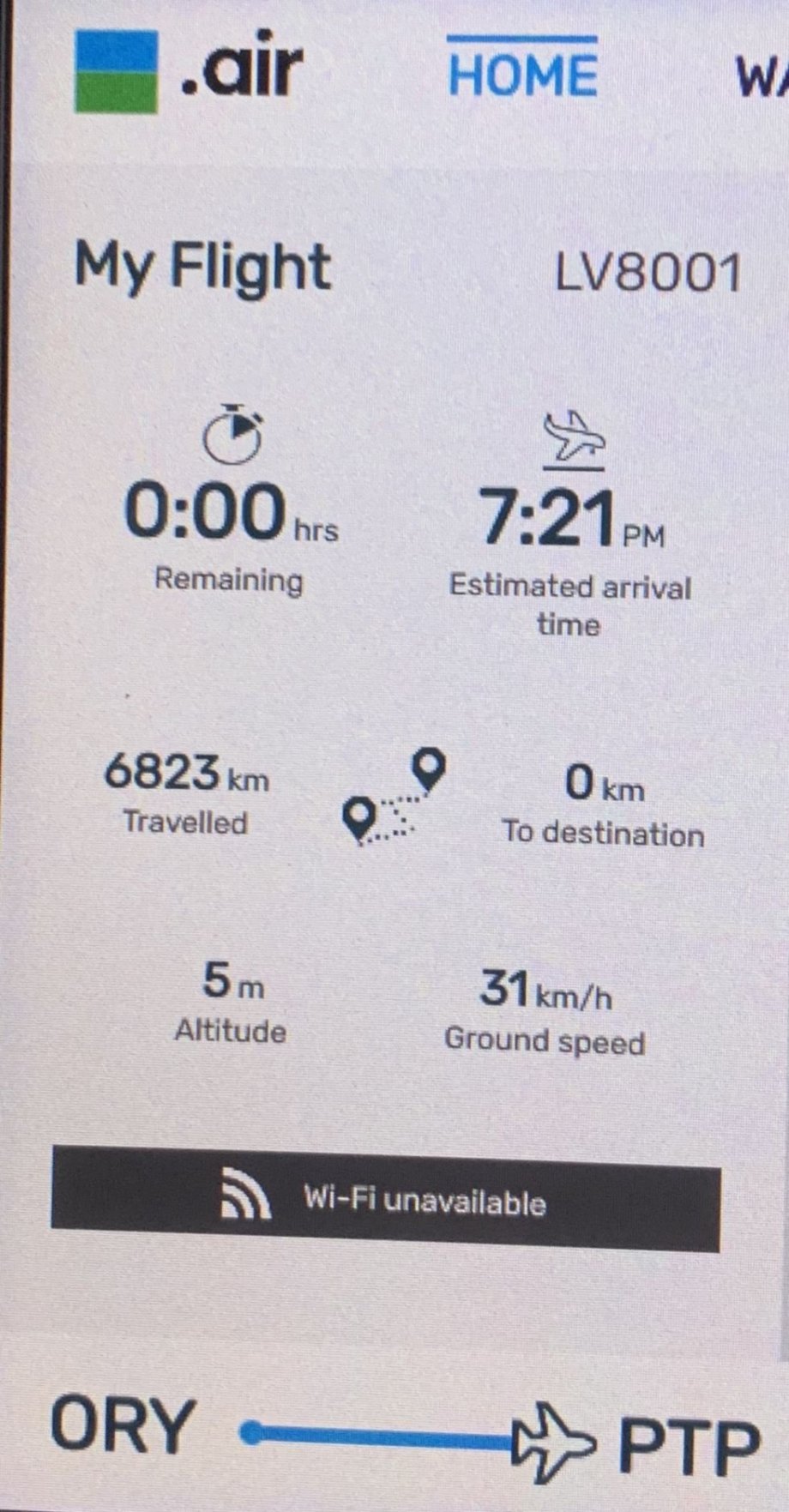This screenshot has height=1512, width=789.
Task: Open the tab next to HOME
Action: click(x=762, y=79)
